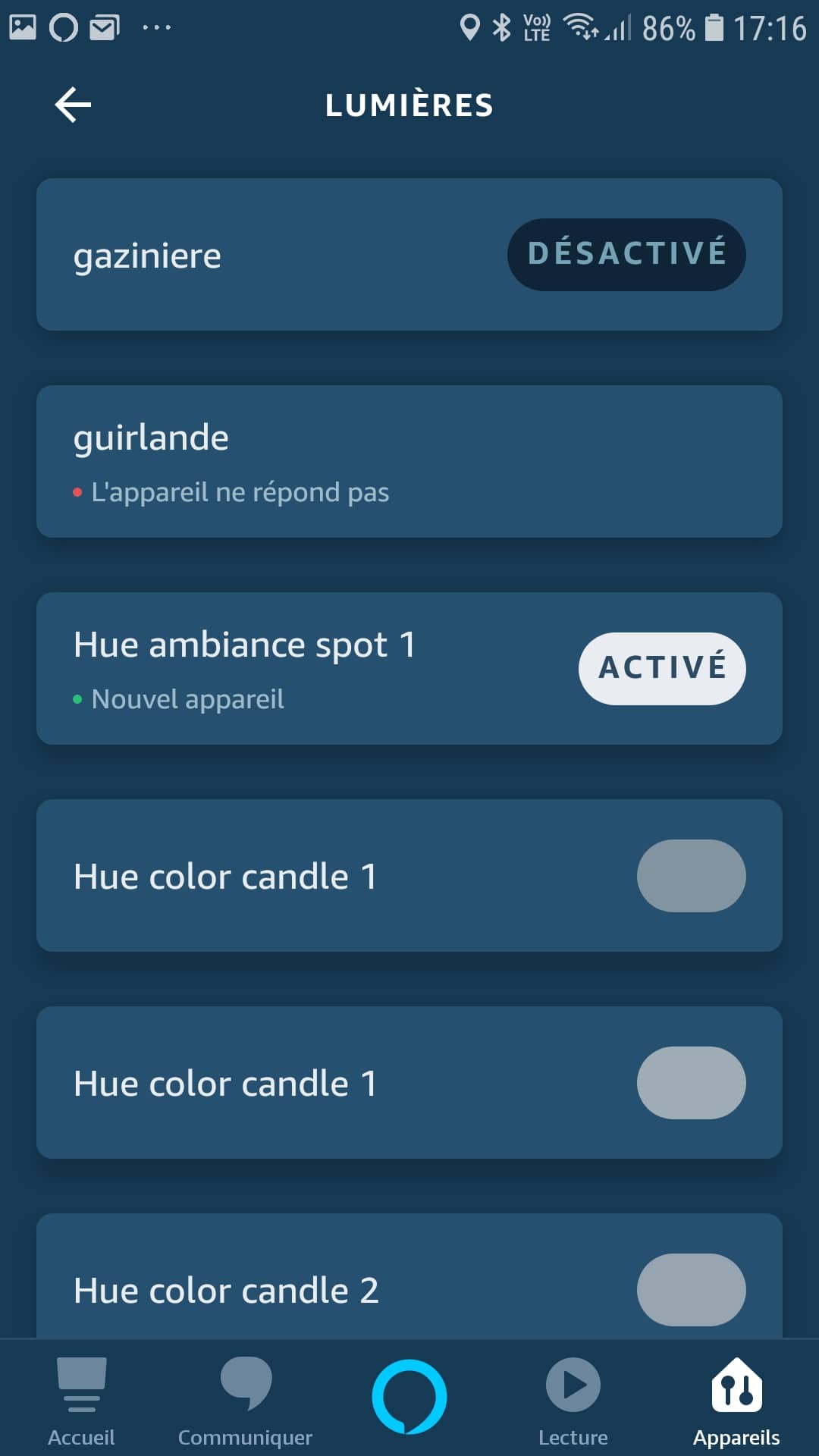Switch to the Lecture tab

coord(573,1401)
